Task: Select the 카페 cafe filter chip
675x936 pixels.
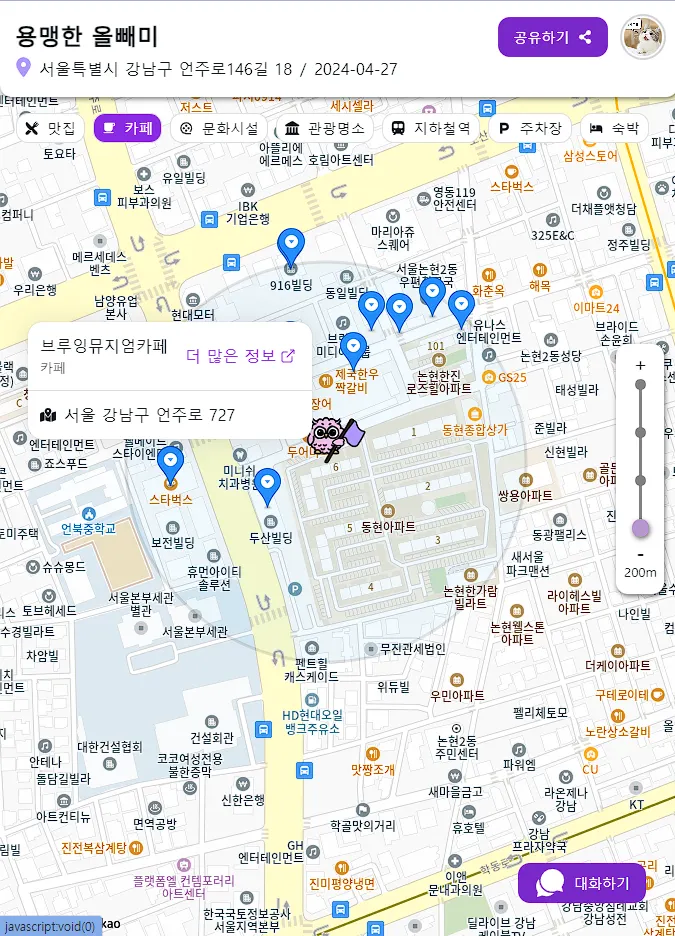Action: pos(127,128)
